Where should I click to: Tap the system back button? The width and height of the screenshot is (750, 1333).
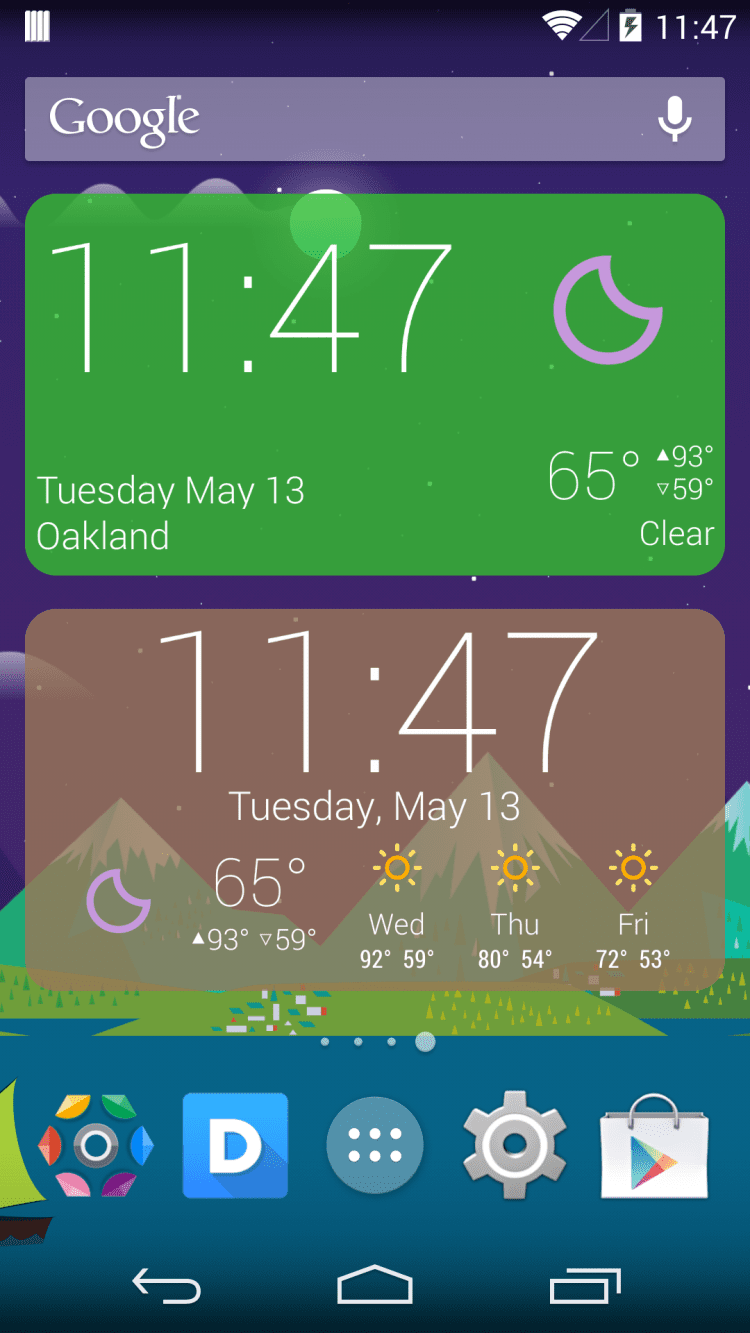[167, 1286]
